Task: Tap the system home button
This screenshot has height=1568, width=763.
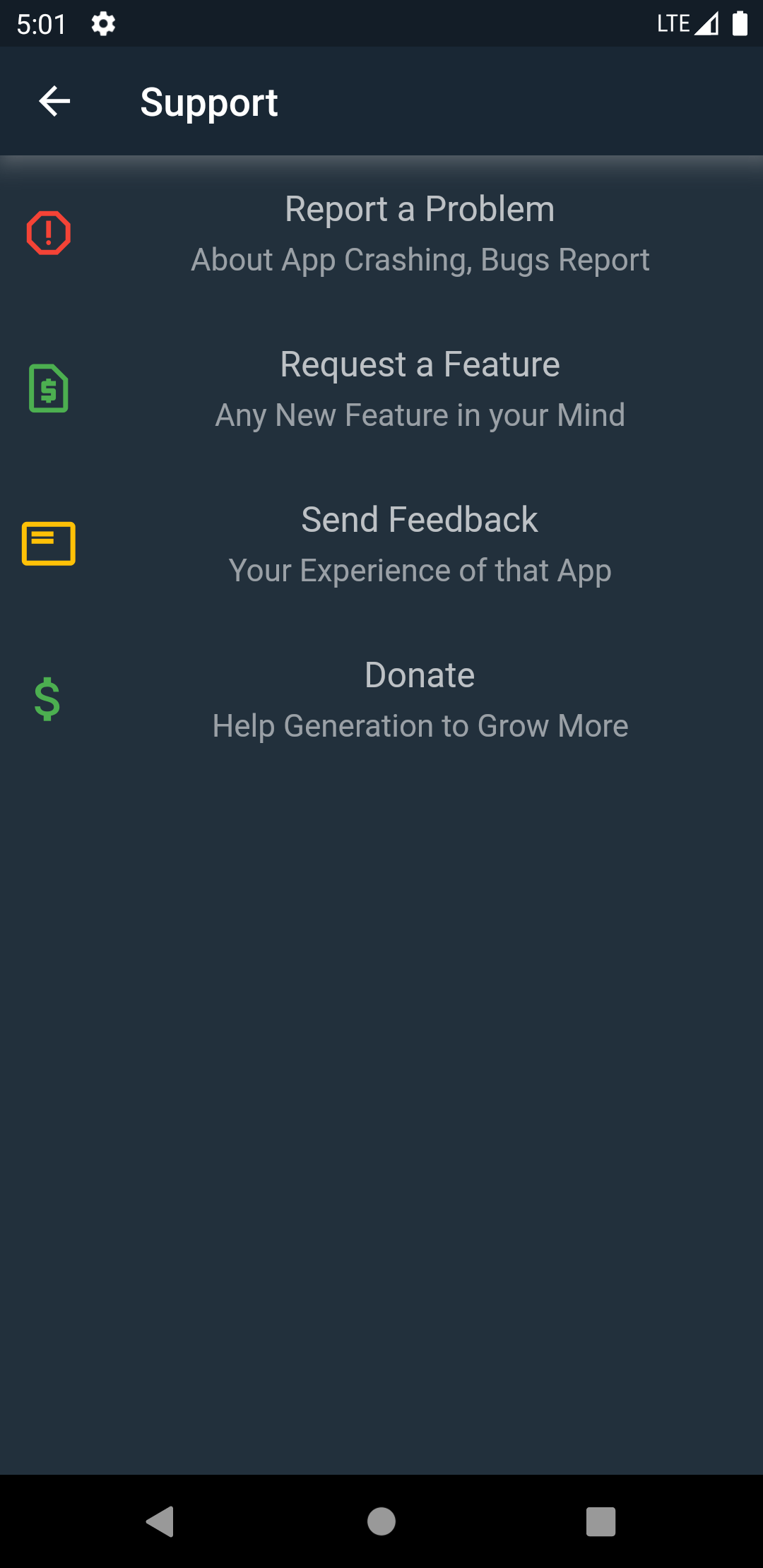Action: click(x=381, y=1521)
